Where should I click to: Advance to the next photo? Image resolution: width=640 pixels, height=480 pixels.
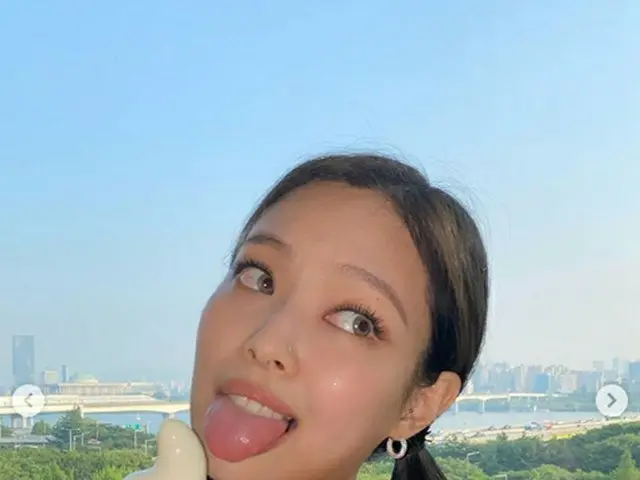(x=611, y=401)
